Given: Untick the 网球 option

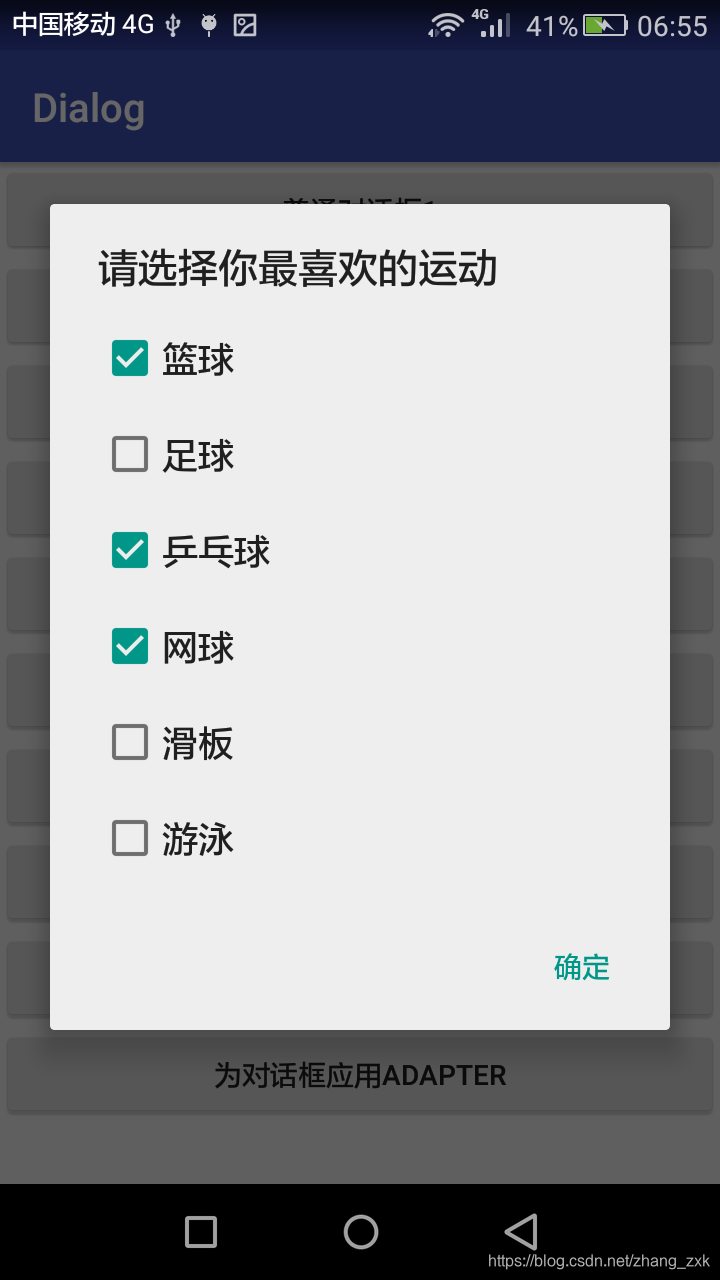Looking at the screenshot, I should coord(130,646).
